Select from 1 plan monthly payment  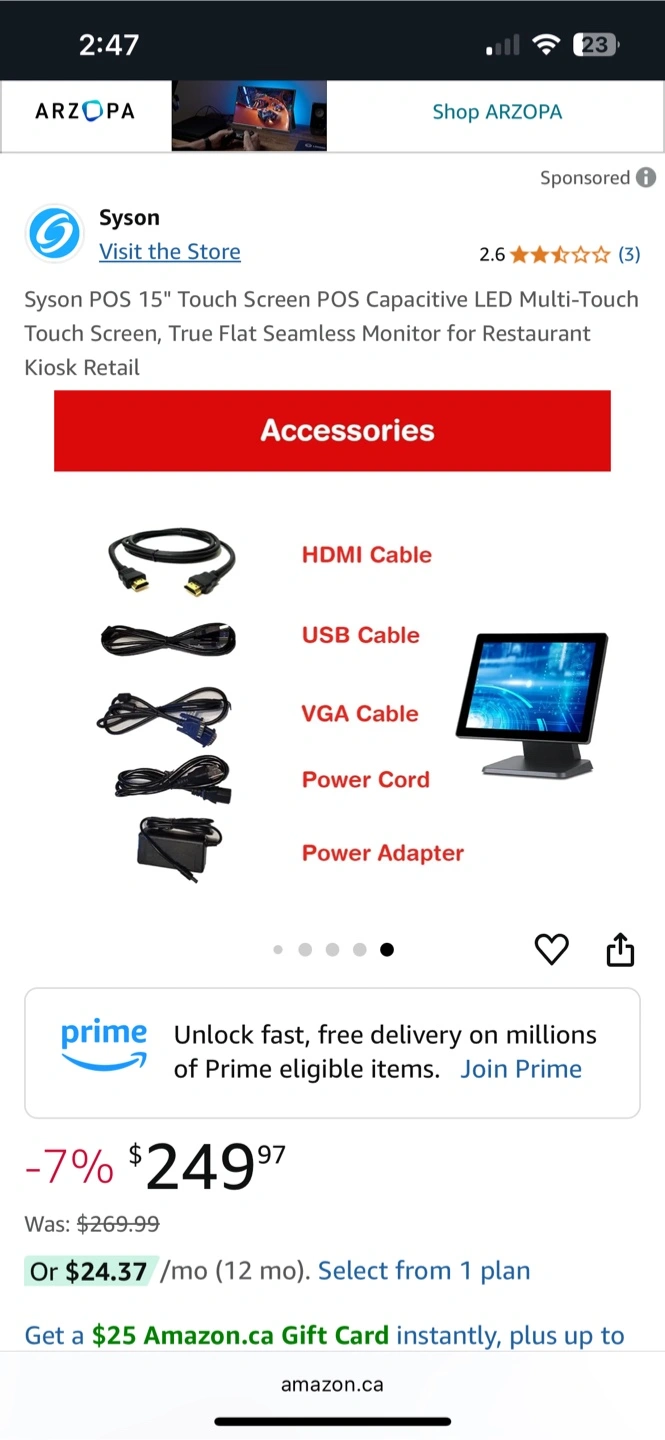tap(423, 1271)
